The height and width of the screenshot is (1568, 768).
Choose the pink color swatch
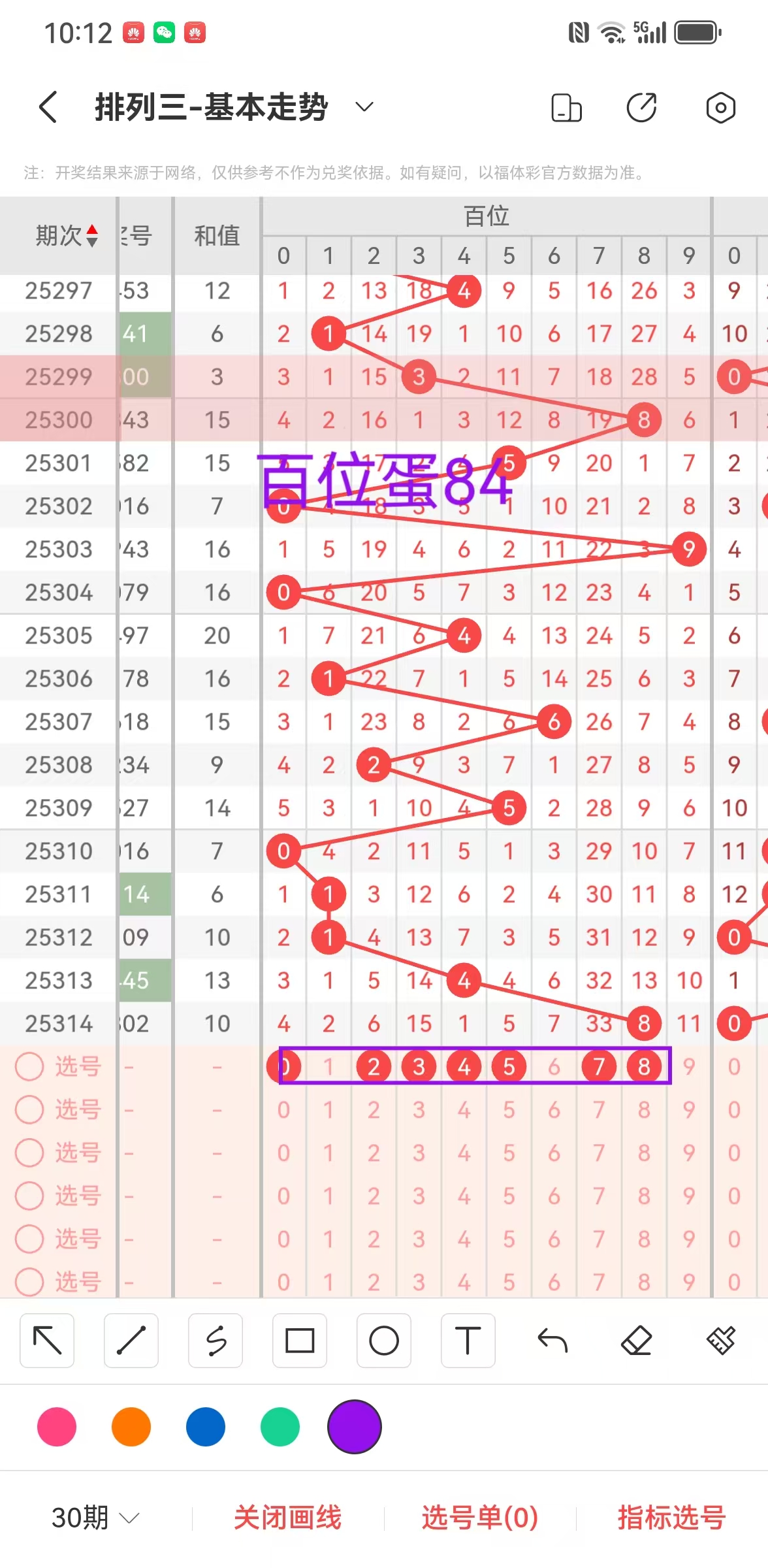point(57,1427)
